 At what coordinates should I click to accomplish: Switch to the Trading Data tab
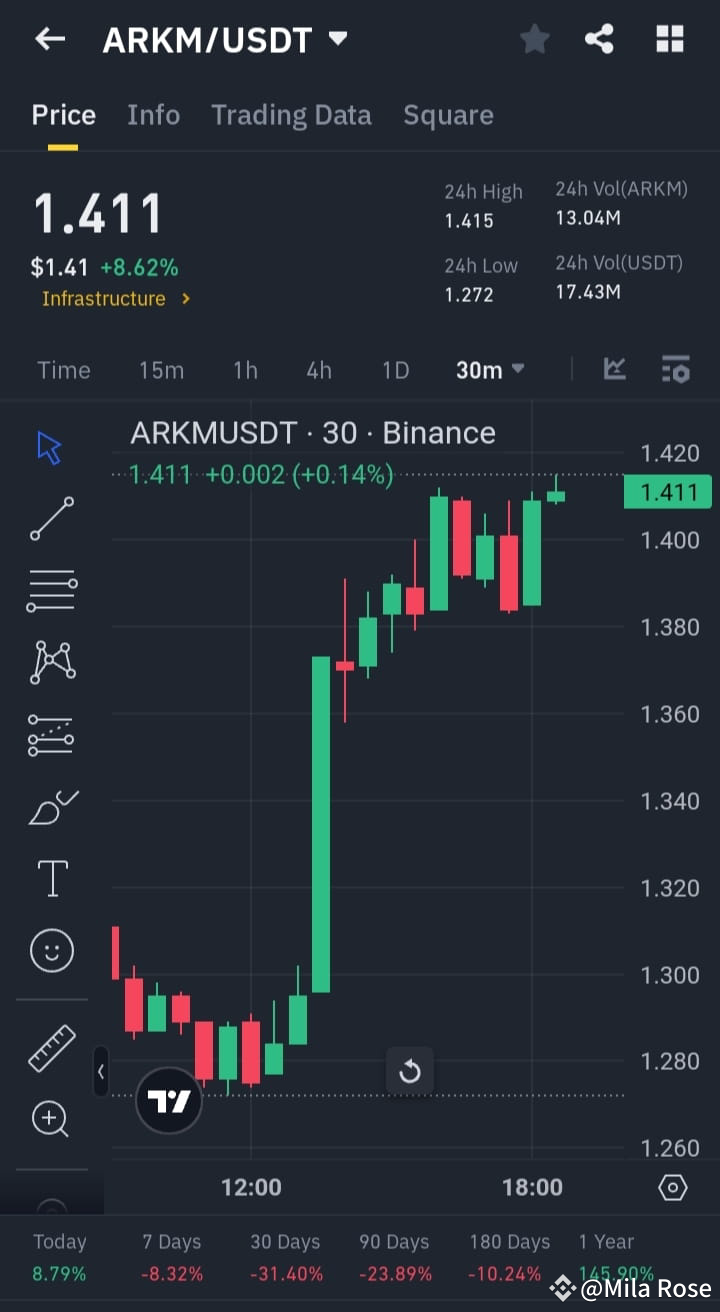pyautogui.click(x=291, y=115)
